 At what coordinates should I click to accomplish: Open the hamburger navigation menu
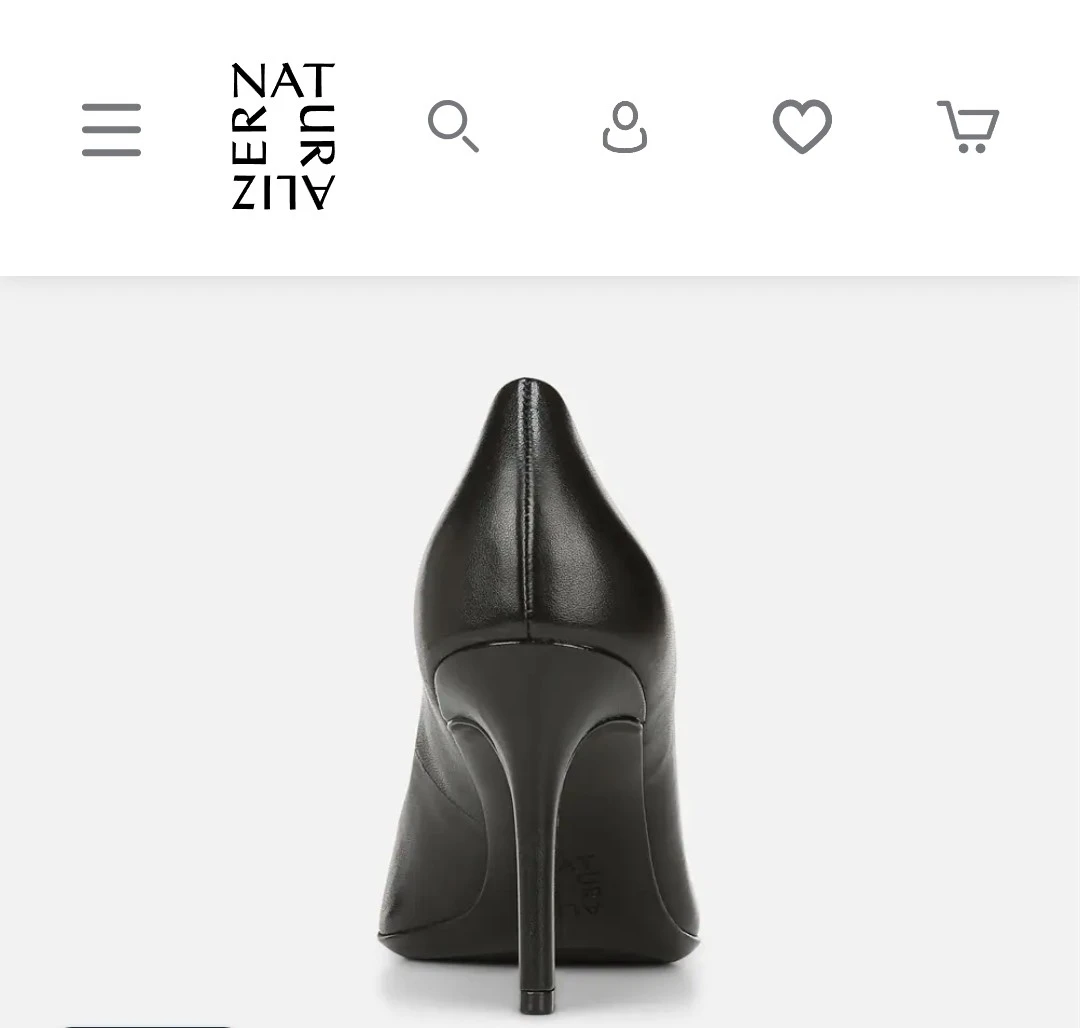tap(112, 129)
